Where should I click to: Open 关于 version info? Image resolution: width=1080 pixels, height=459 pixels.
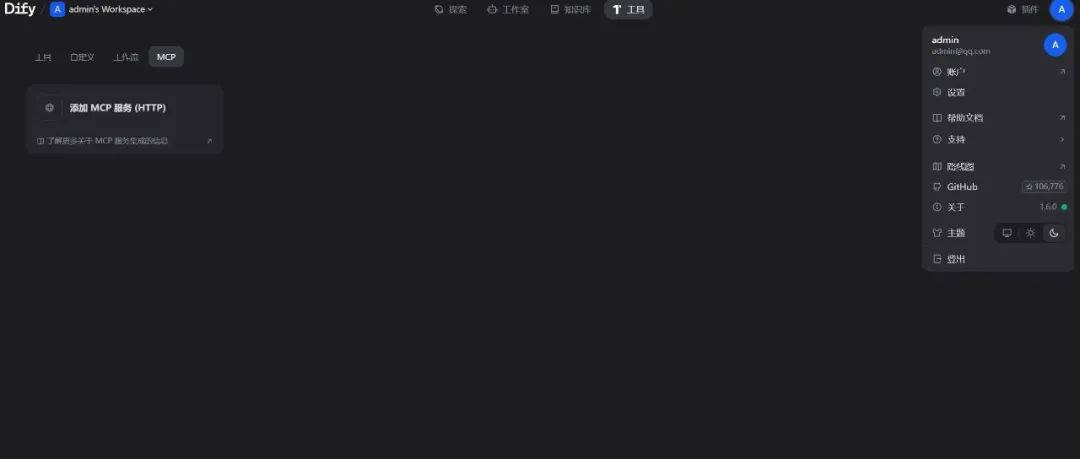(956, 207)
